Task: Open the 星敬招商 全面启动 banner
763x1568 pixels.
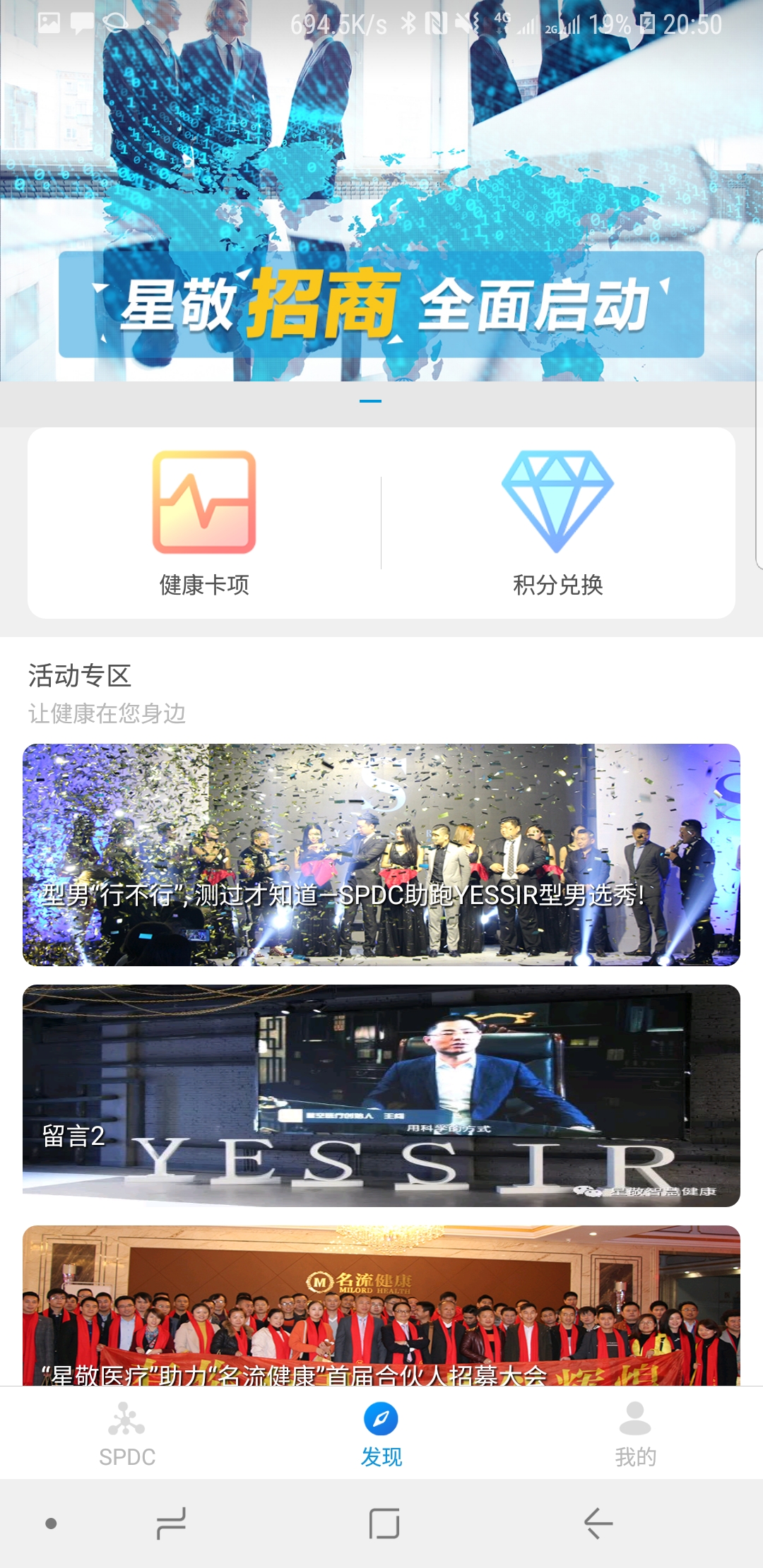Action: coord(381,191)
